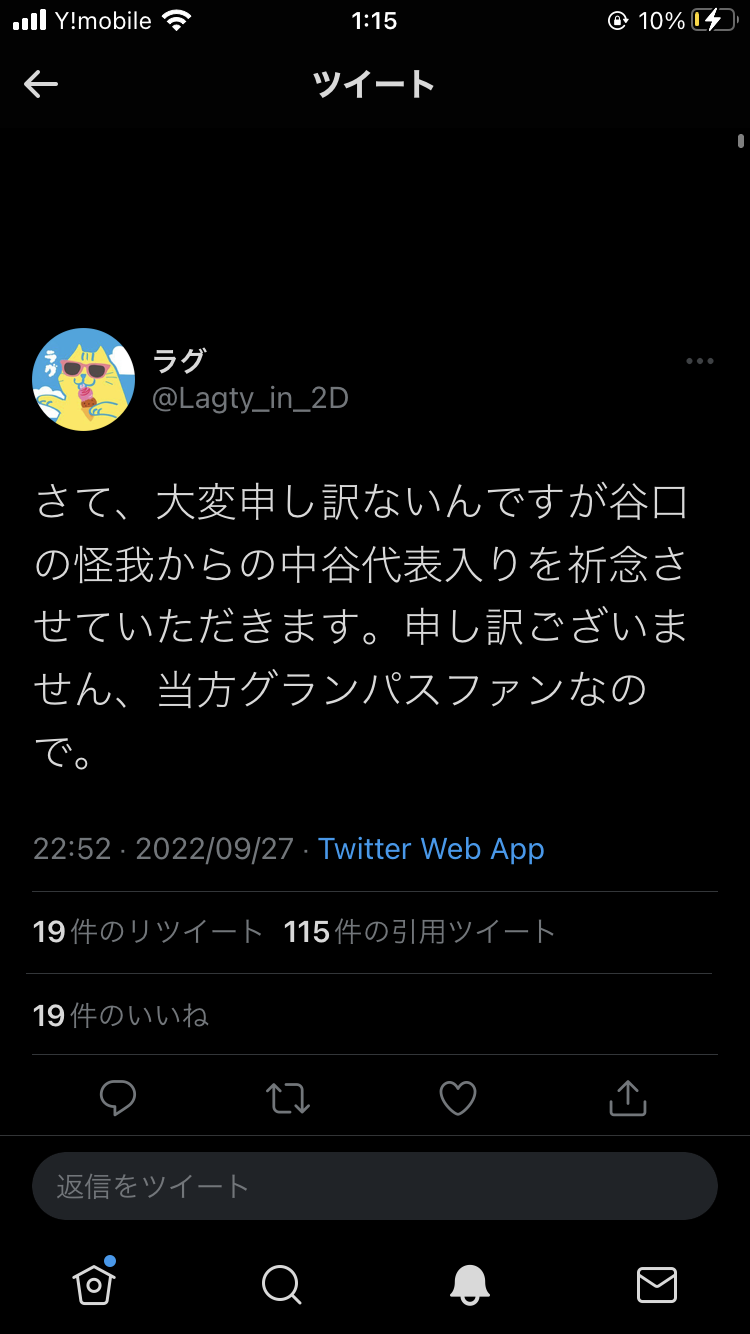View the 115件の引用ツイート list
Image resolution: width=750 pixels, height=1334 pixels.
point(419,932)
